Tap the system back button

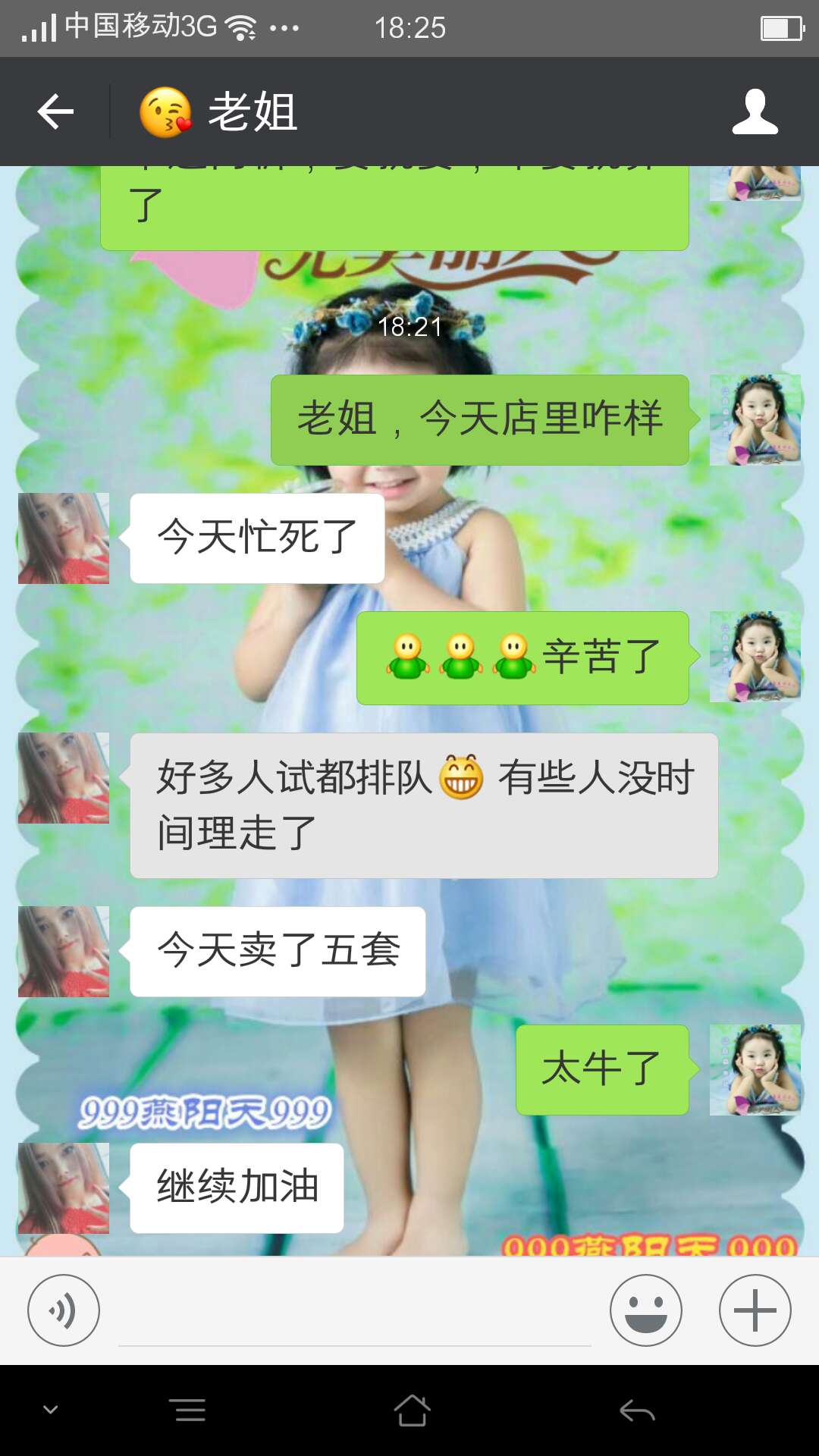coord(637,1410)
